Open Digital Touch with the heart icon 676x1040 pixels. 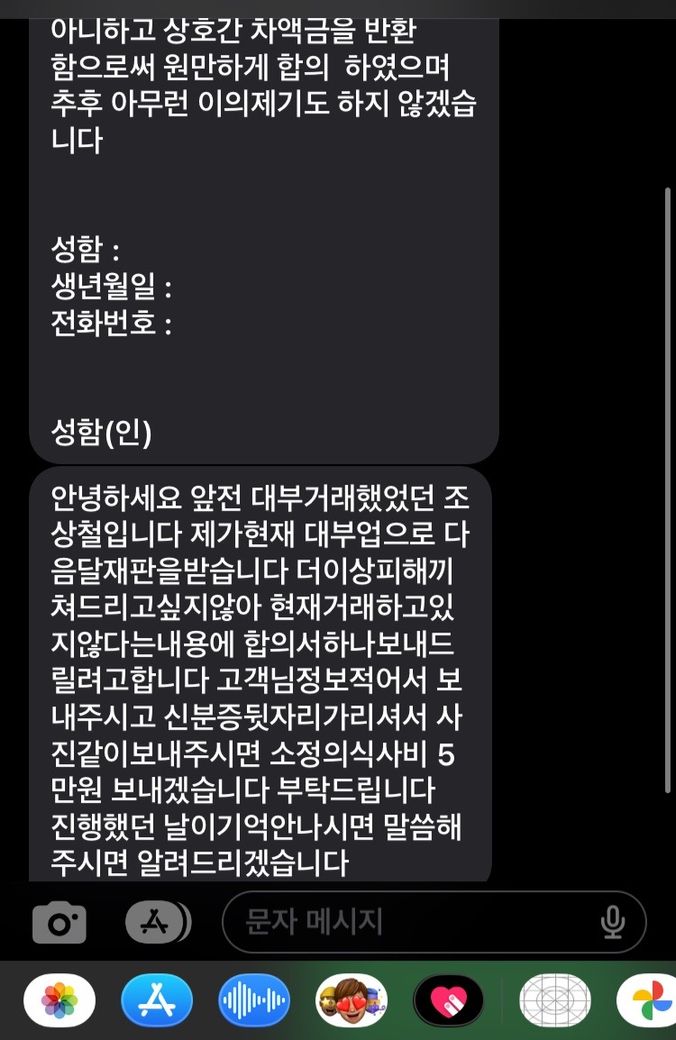pyautogui.click(x=449, y=1000)
